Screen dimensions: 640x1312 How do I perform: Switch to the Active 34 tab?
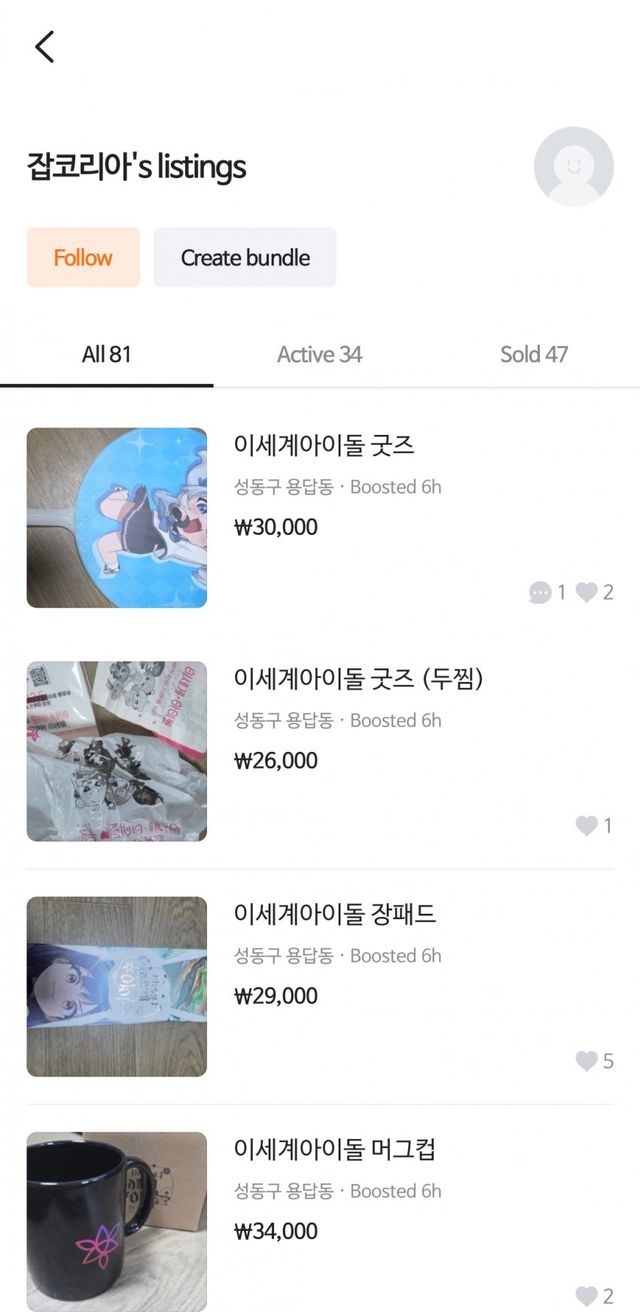(x=319, y=354)
